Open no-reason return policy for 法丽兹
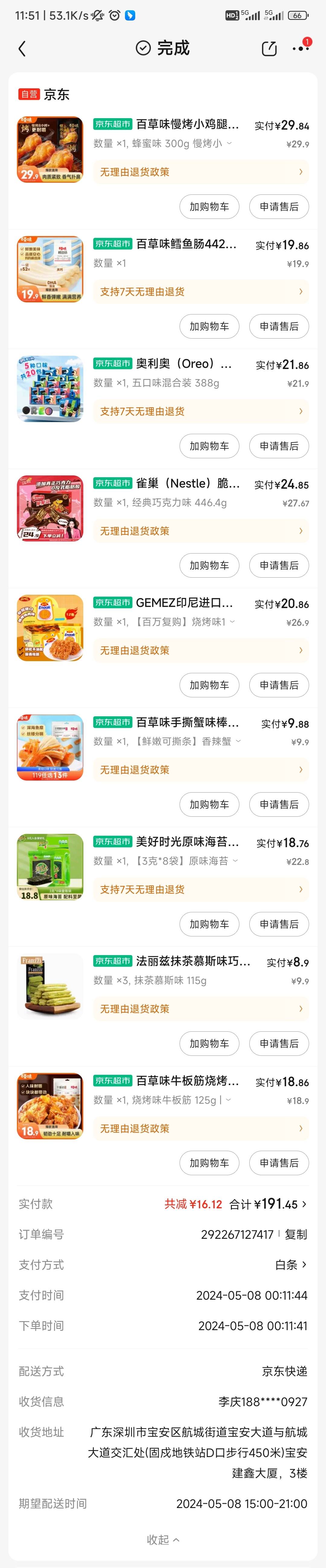The image size is (326, 1568). [200, 1009]
